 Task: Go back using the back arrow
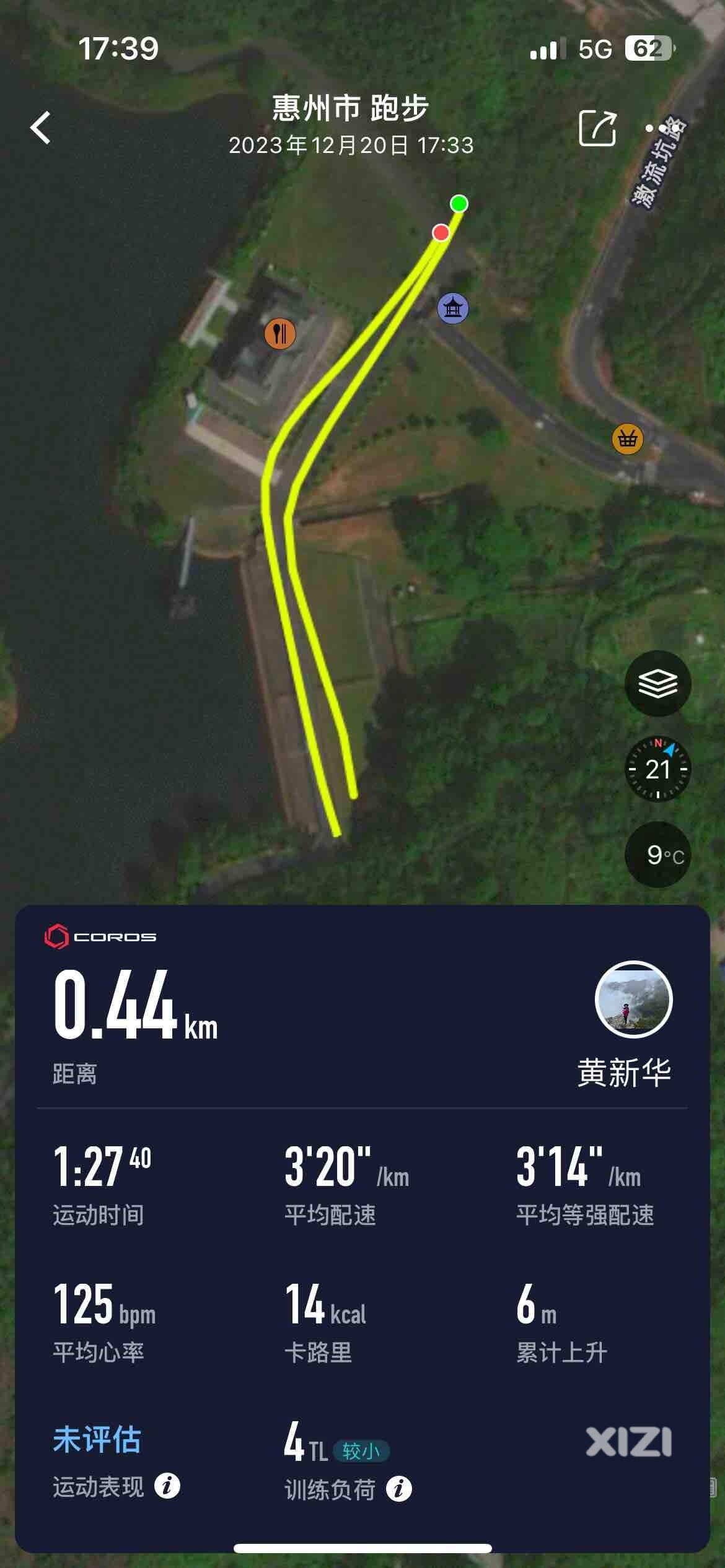(41, 128)
